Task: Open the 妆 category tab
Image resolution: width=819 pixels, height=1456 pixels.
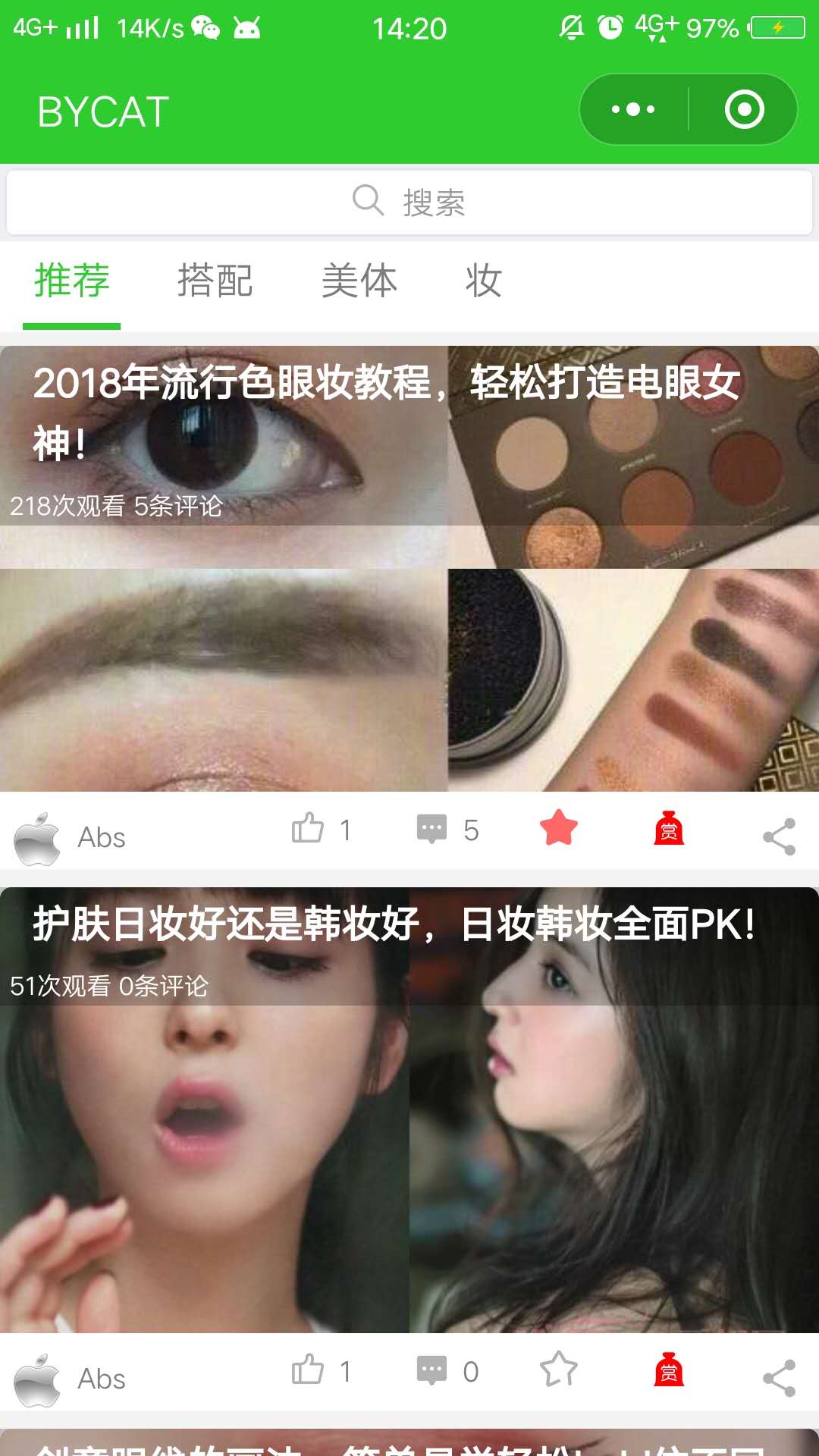Action: [x=485, y=281]
